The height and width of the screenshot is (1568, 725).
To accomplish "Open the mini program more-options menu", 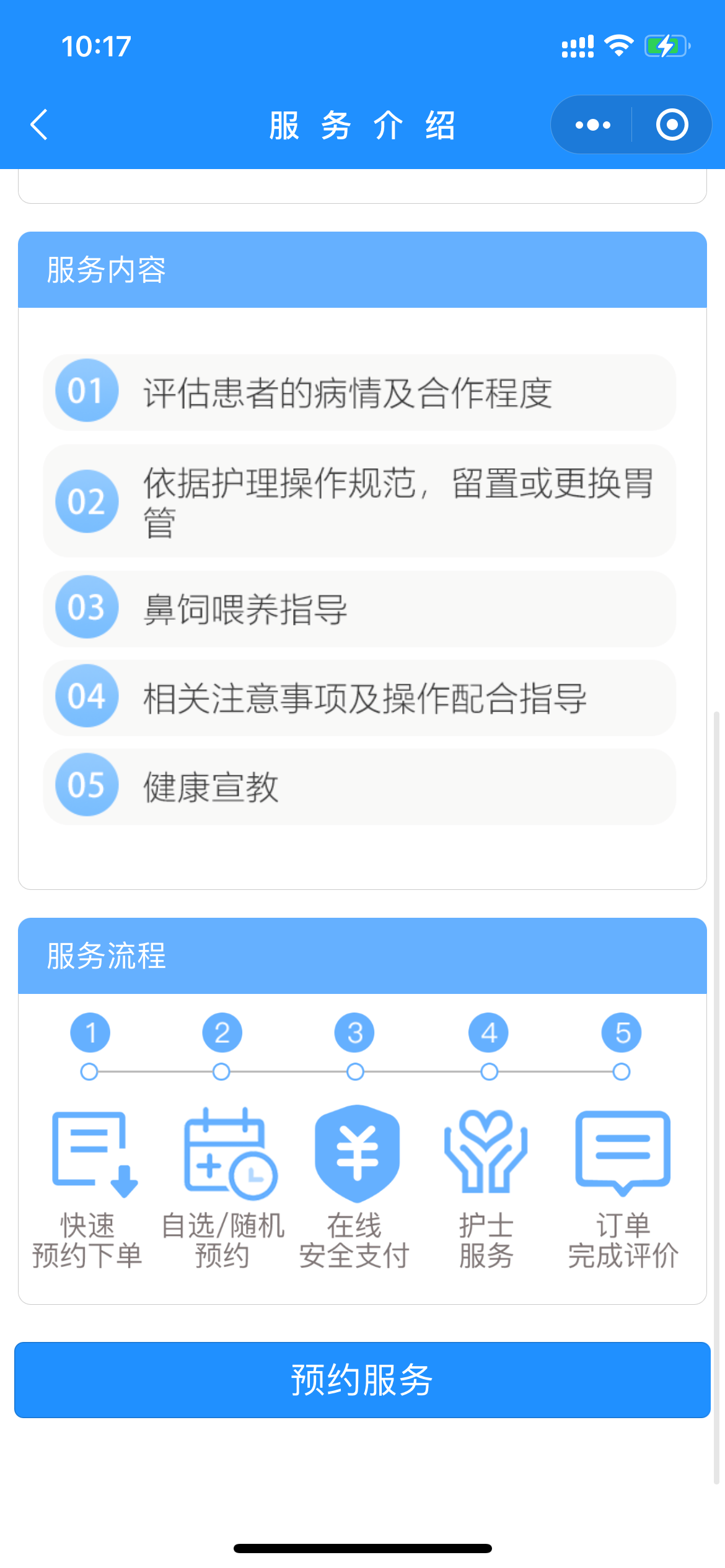I will (x=592, y=125).
